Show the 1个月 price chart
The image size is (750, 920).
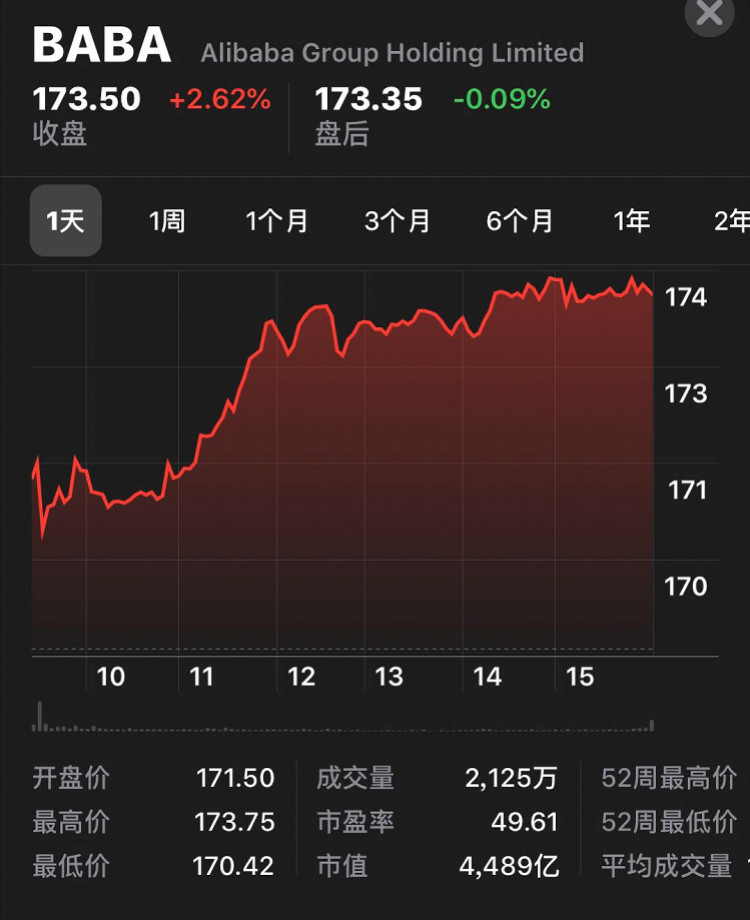(277, 221)
